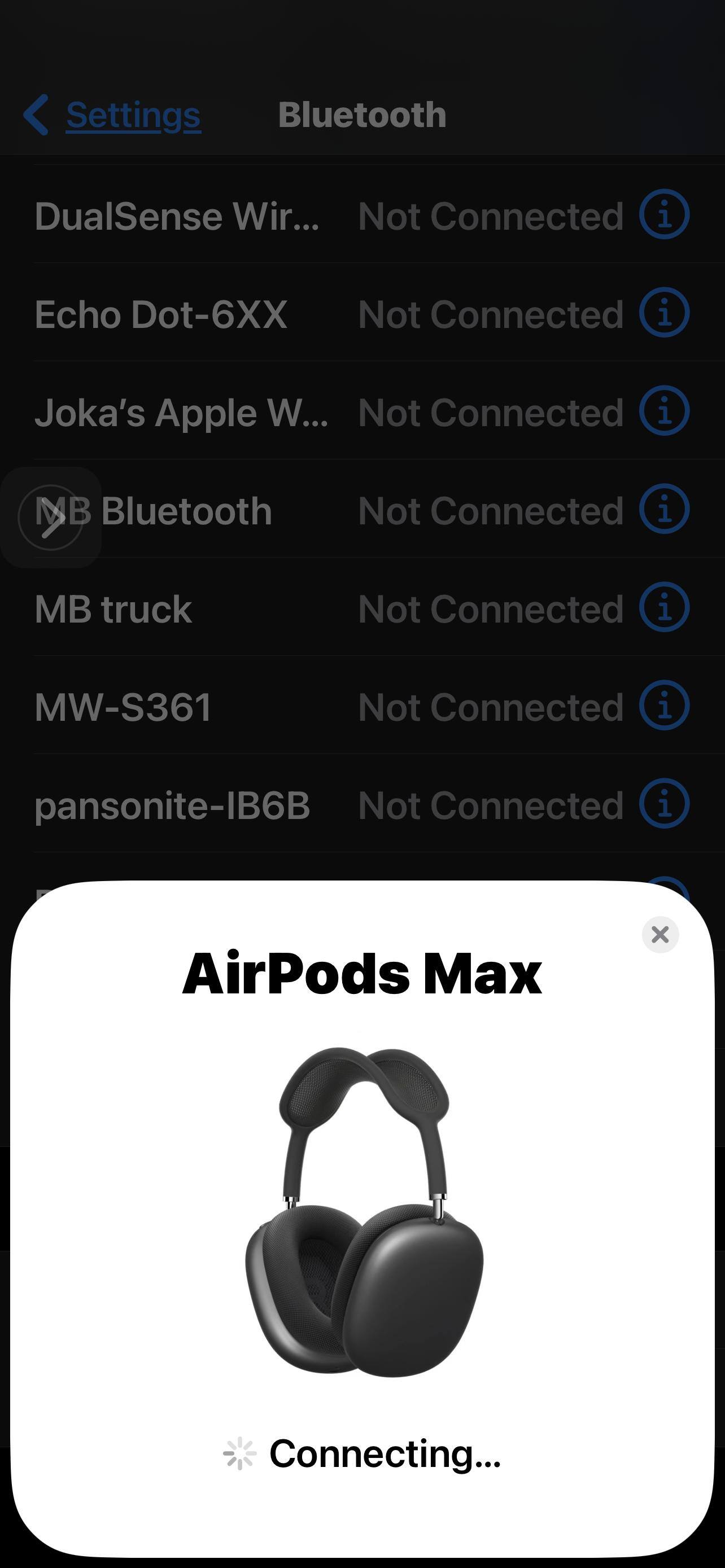Open MB Bluetooth info button
Viewport: 725px width, 1568px height.
pyautogui.click(x=663, y=510)
